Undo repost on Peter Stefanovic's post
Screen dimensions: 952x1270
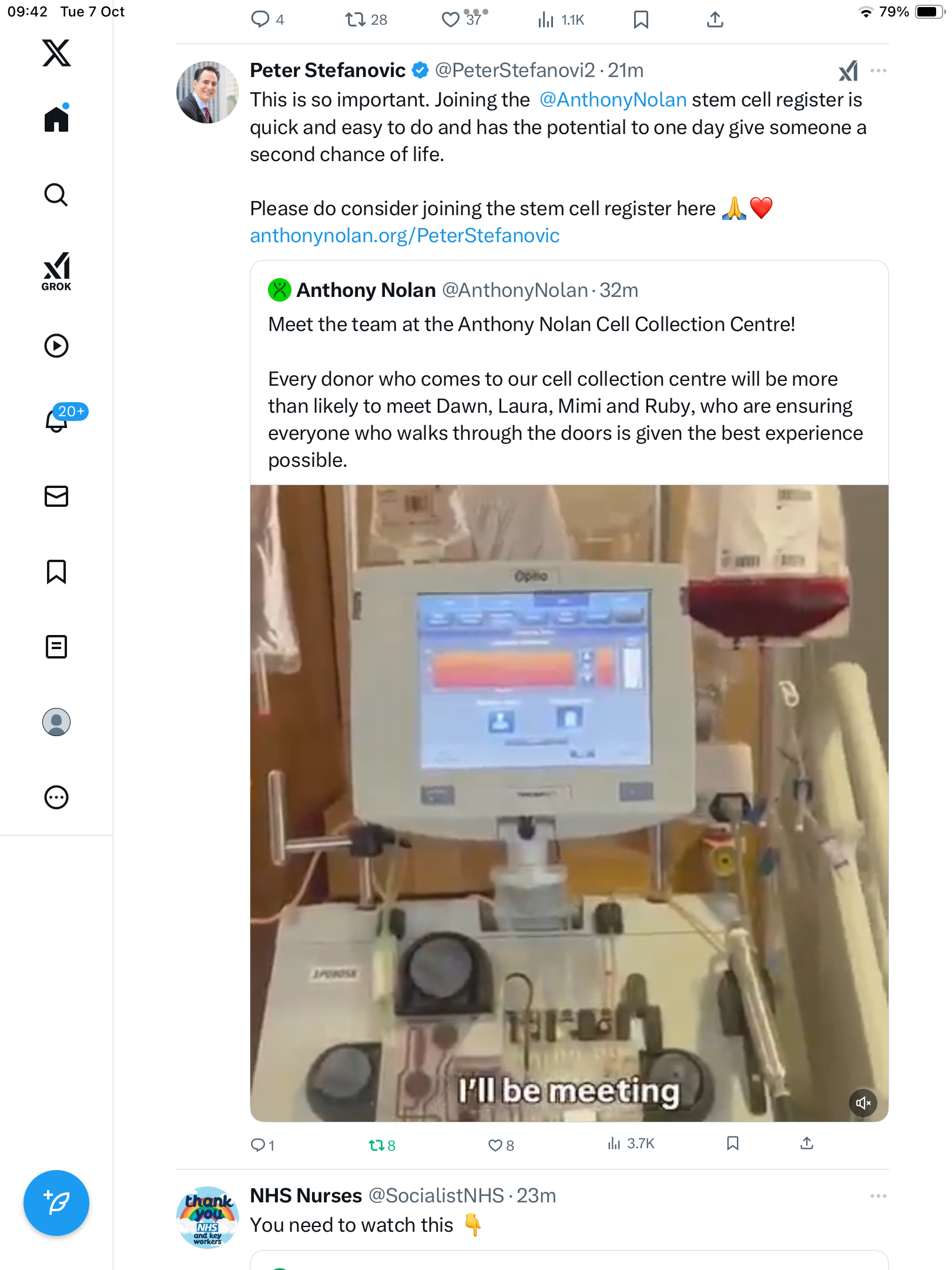pos(381,1145)
